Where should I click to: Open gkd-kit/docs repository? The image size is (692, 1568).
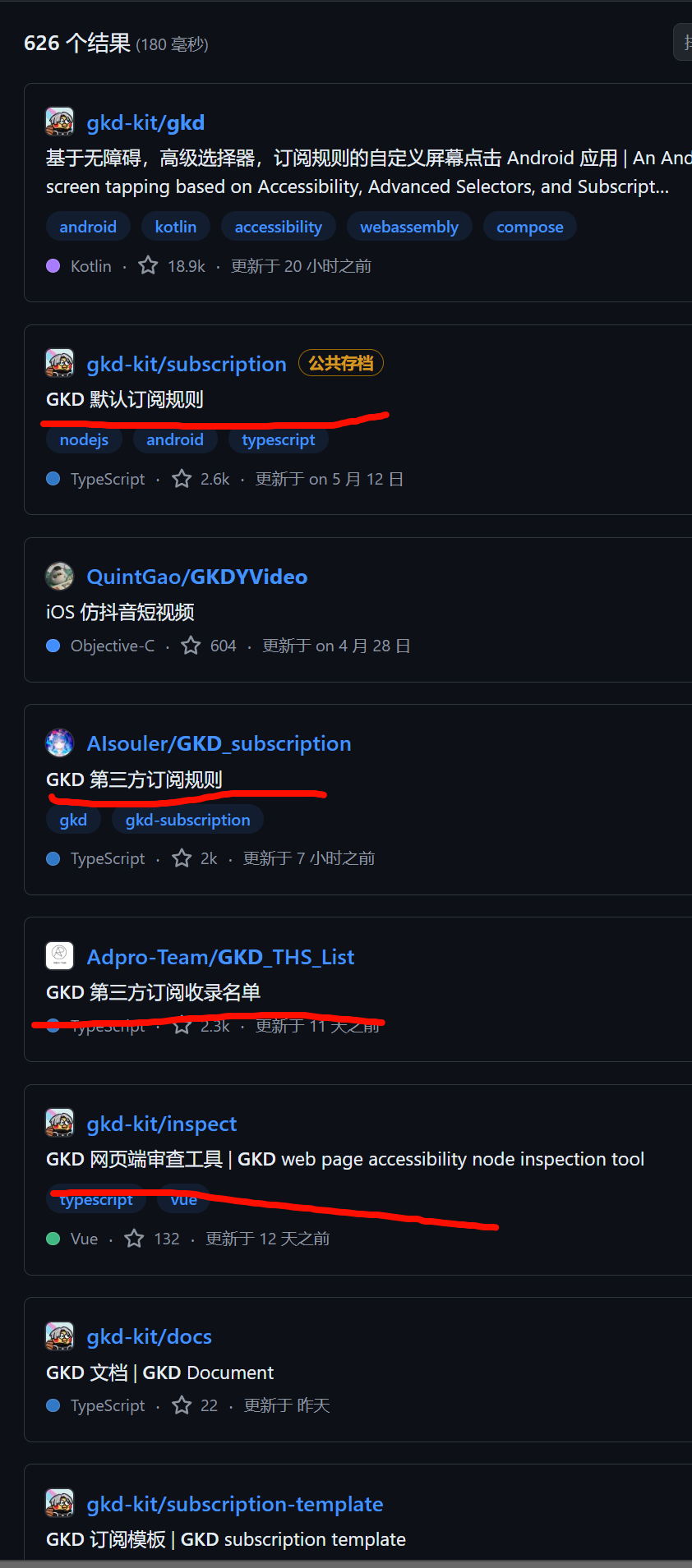coord(150,1336)
